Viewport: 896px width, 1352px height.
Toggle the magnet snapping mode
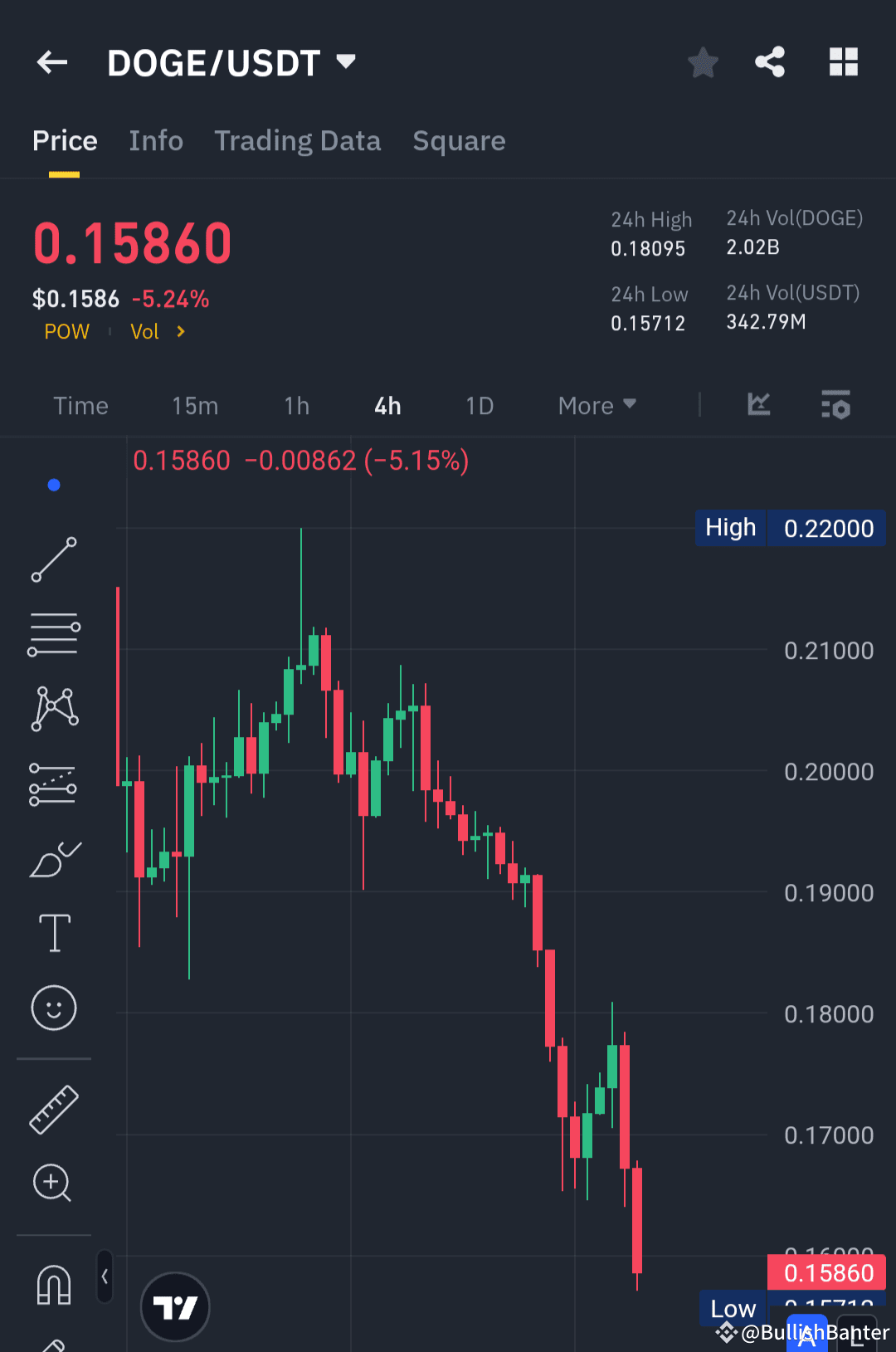[53, 1284]
